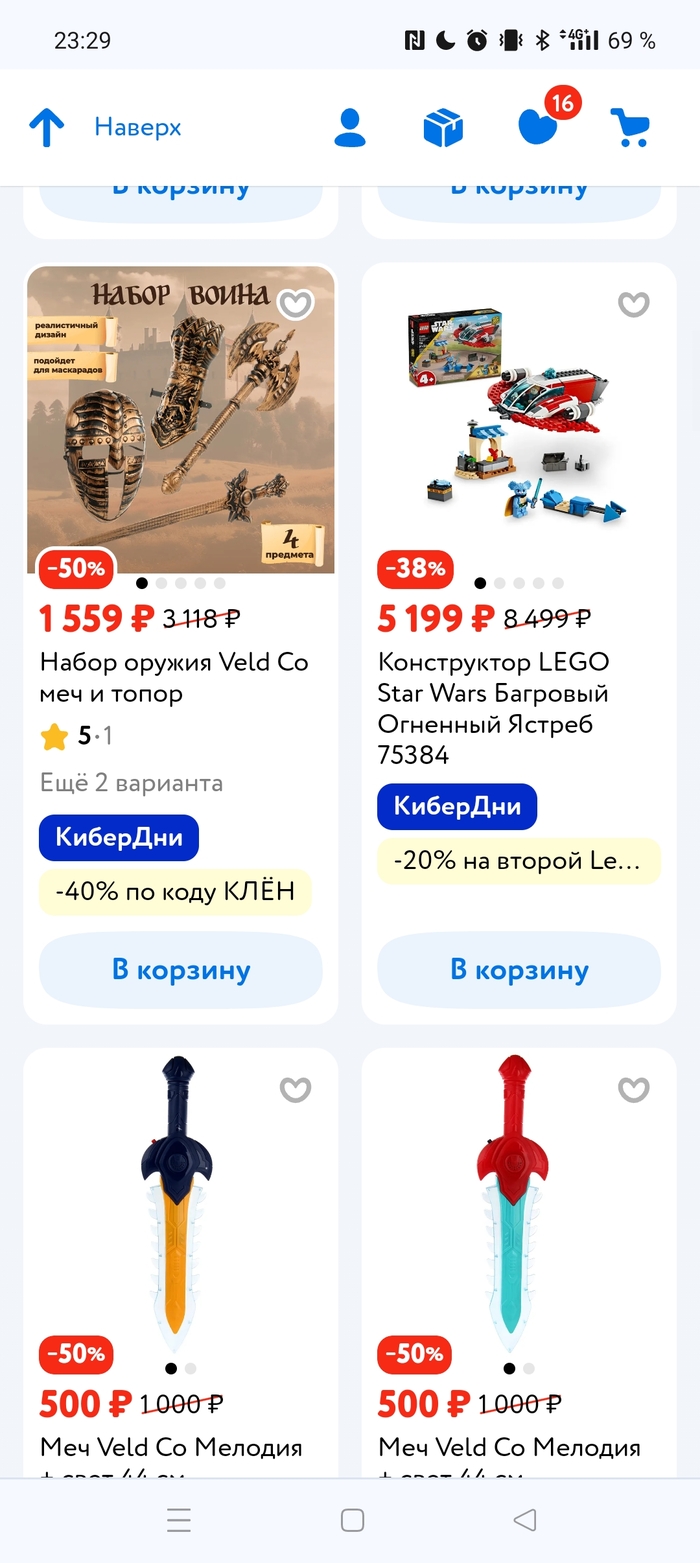Go back with the system back button

[x=524, y=1520]
